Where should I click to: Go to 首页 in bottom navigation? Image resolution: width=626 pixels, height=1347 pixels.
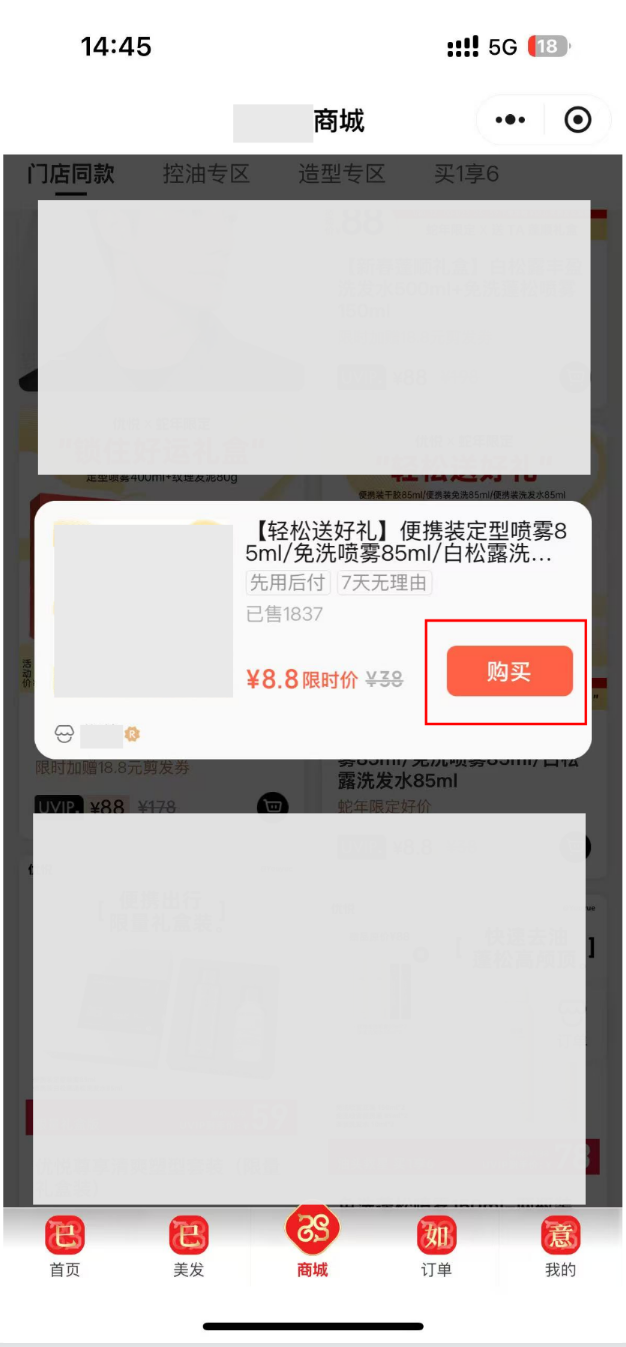(x=65, y=1247)
